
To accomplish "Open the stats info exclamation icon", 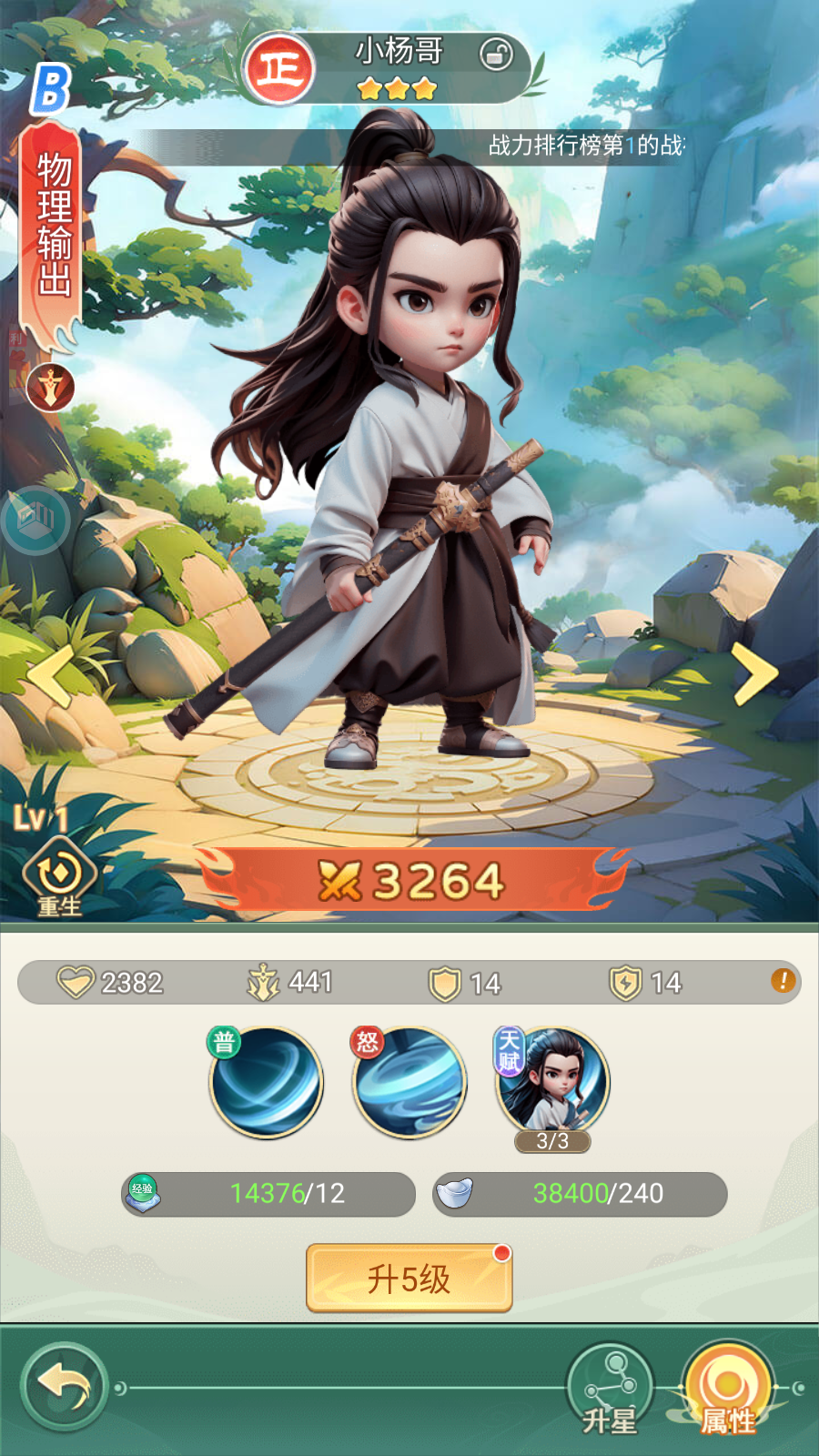I will (x=783, y=981).
